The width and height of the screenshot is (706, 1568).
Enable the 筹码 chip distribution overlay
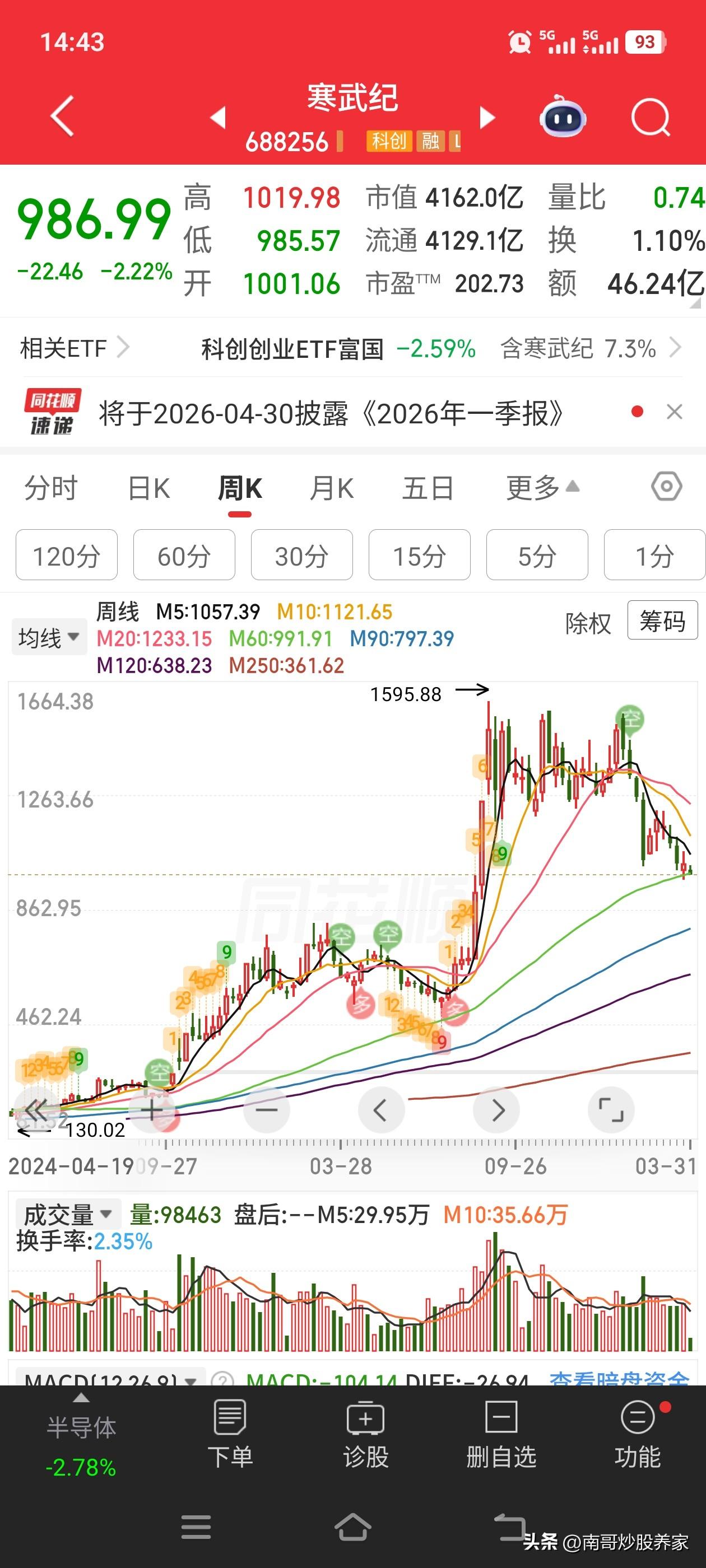[x=662, y=621]
